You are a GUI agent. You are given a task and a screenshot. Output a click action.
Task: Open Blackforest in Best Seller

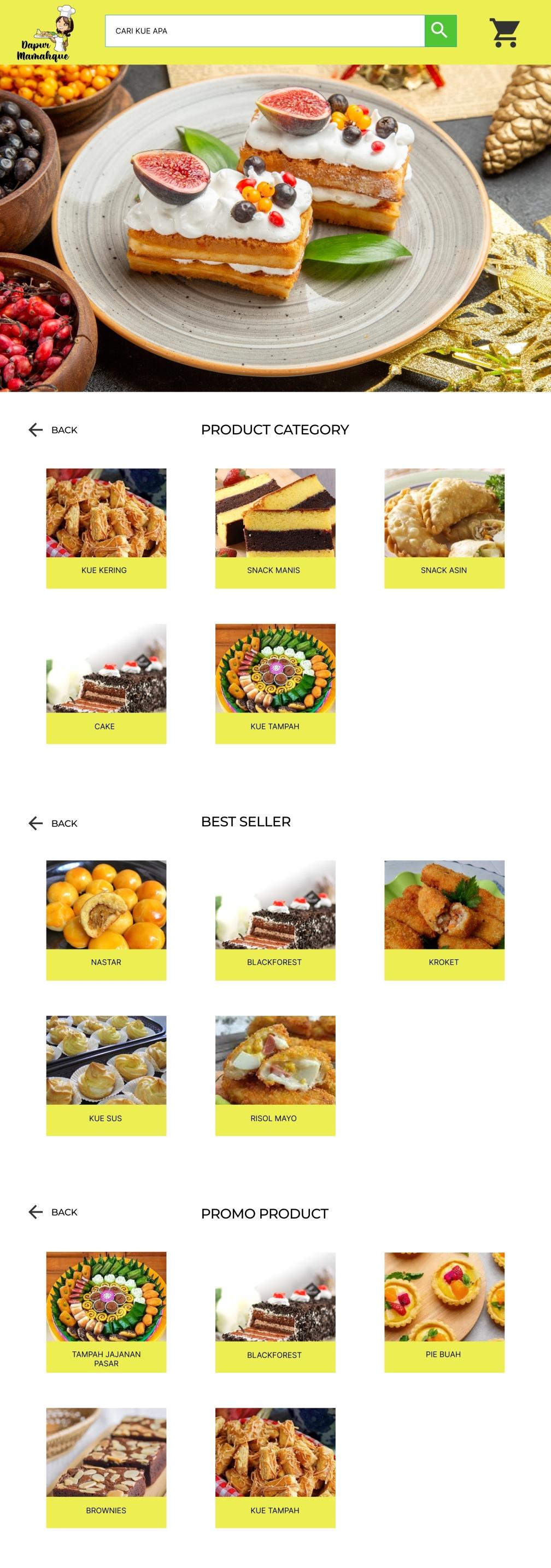pos(275,919)
